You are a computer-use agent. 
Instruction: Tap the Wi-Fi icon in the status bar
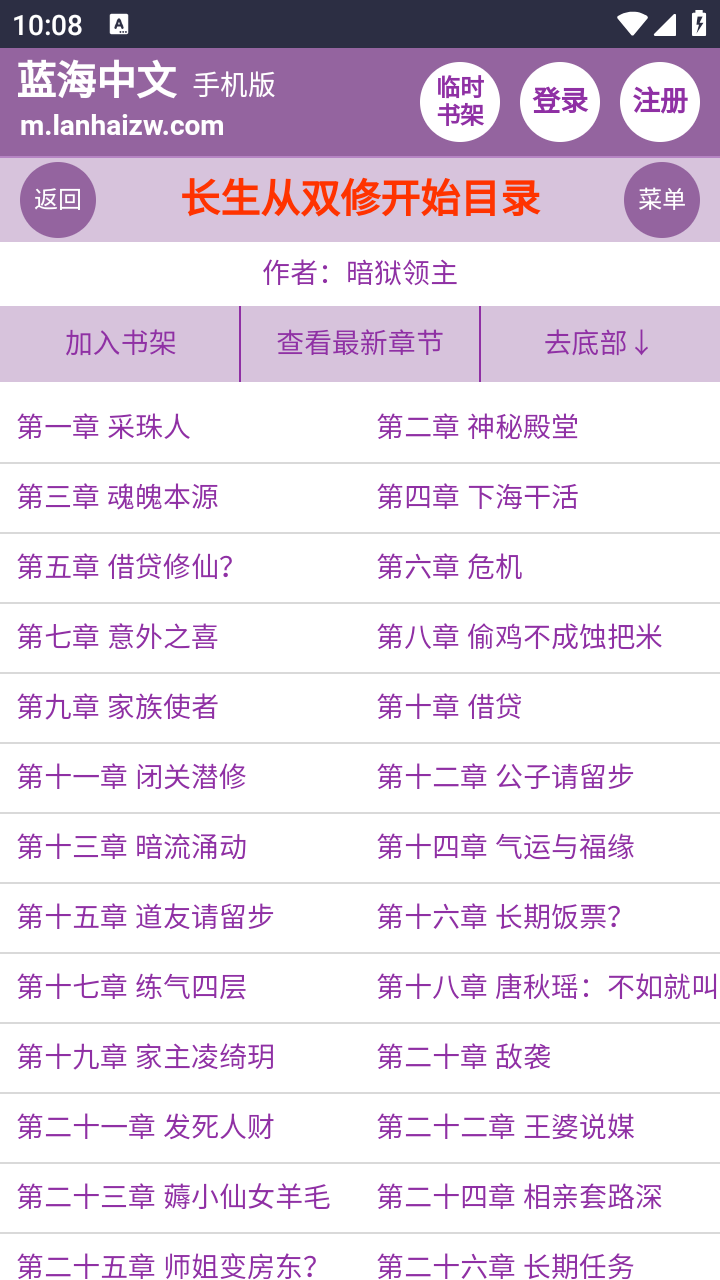[x=630, y=22]
